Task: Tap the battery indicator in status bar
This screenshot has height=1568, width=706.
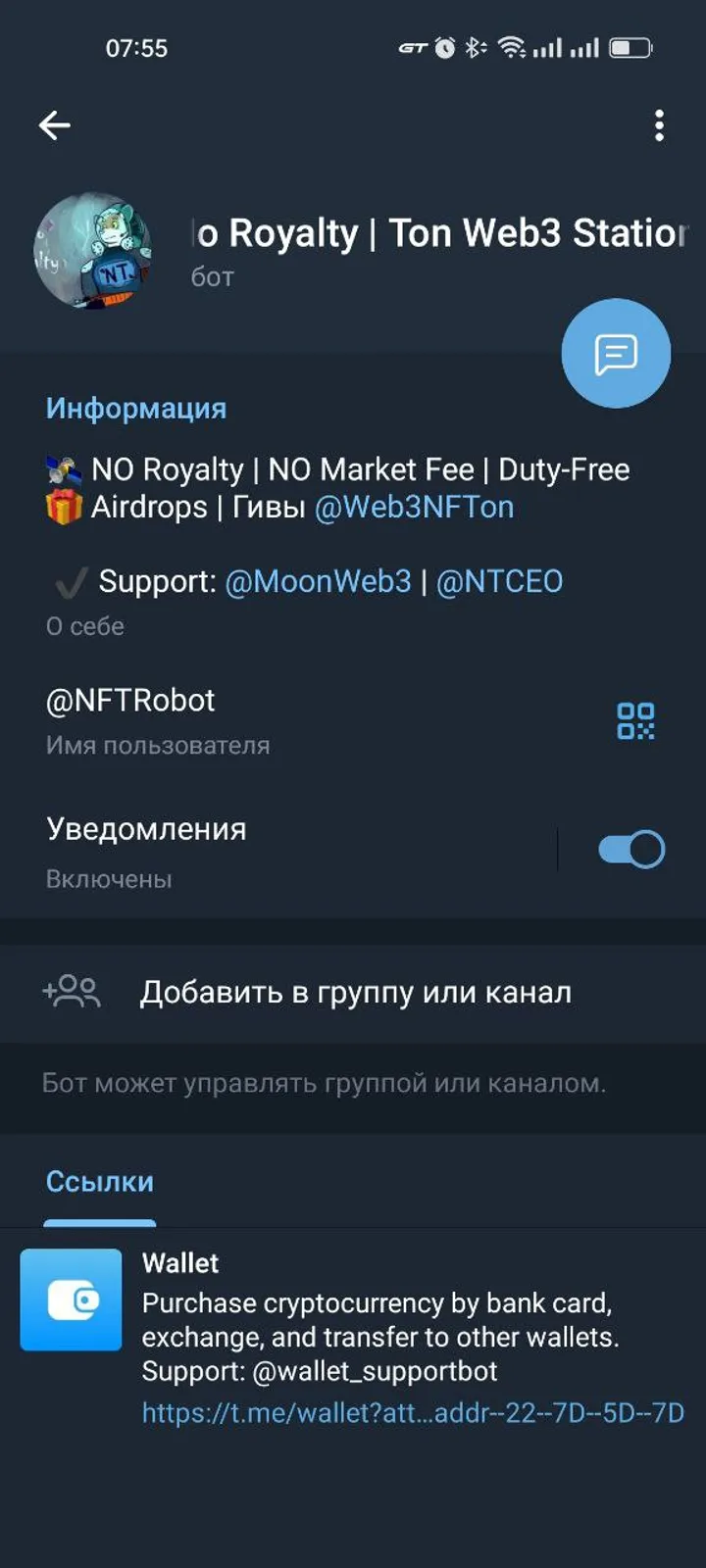Action: point(628,47)
